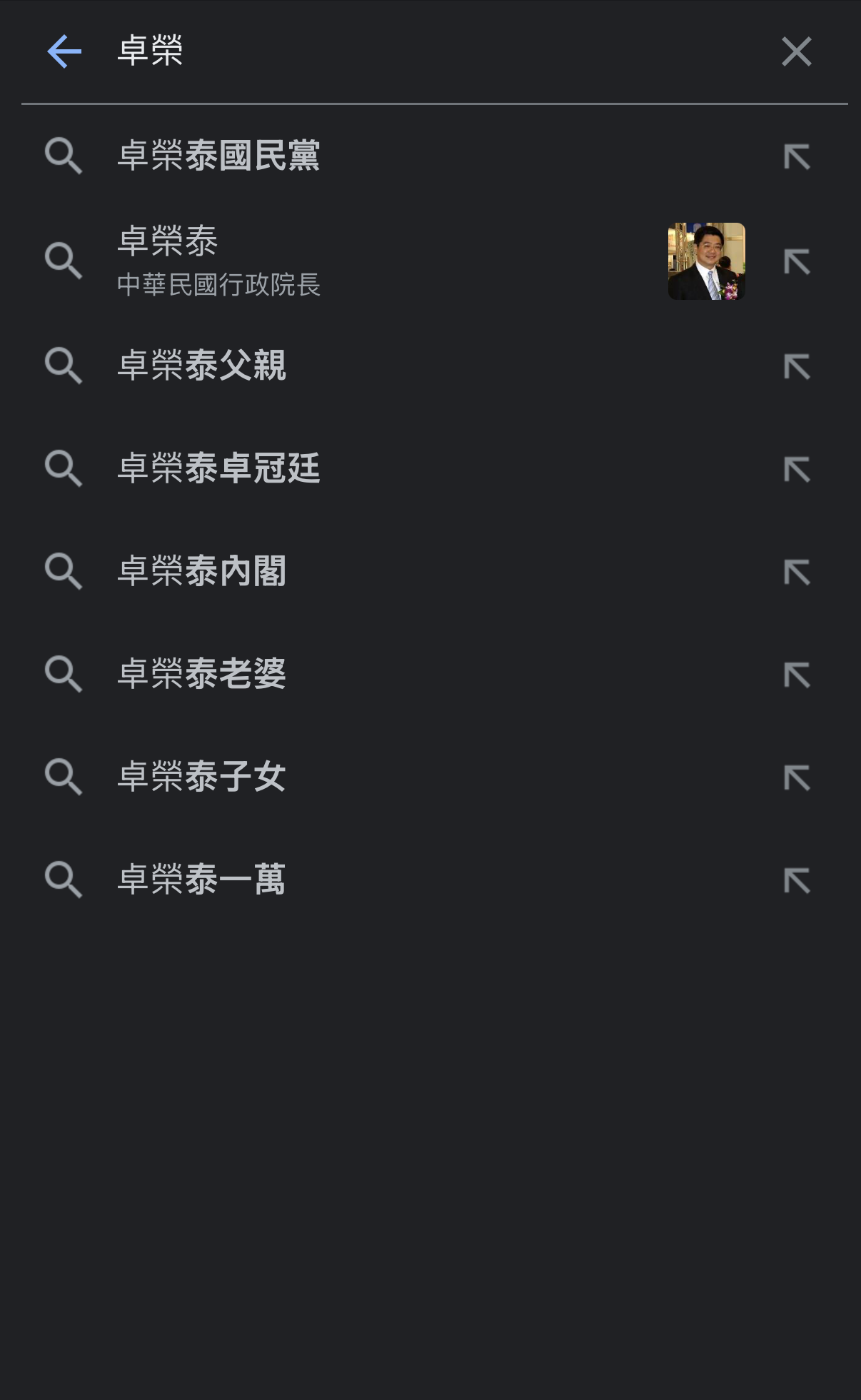Insert 卓榮泰內閣 into the query via arrow

pyautogui.click(x=797, y=573)
